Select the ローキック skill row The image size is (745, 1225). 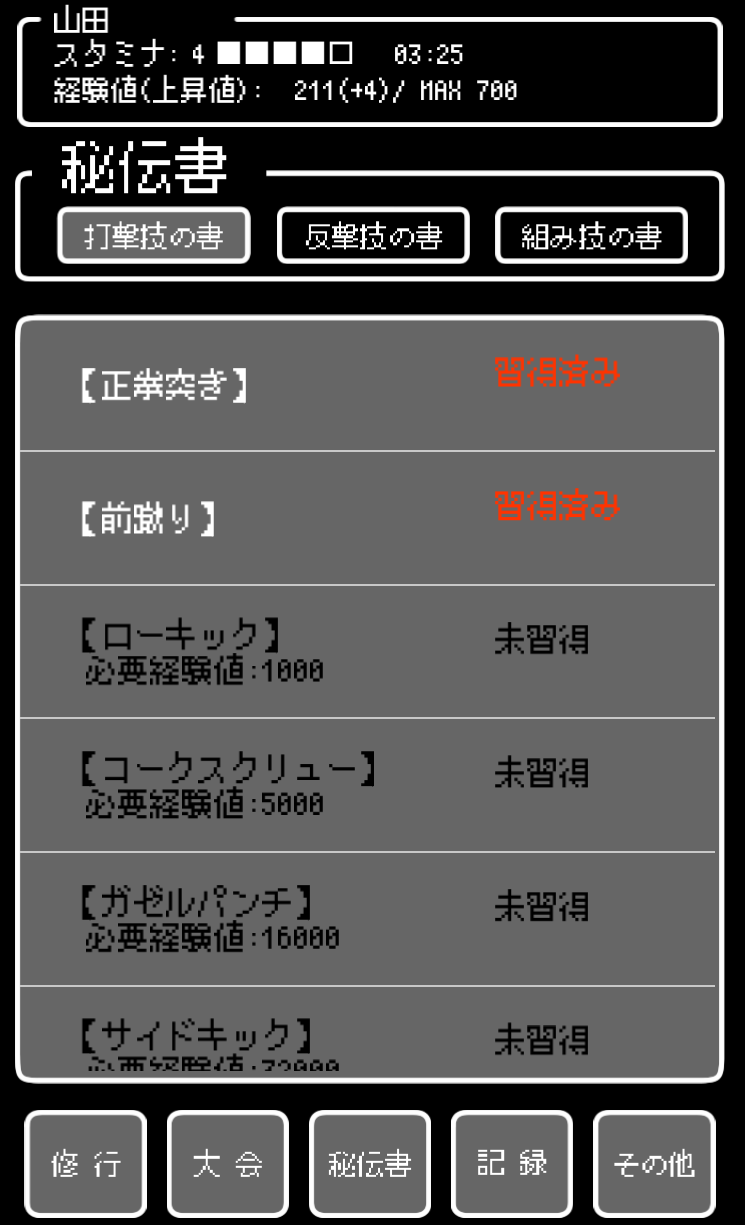tap(367, 651)
